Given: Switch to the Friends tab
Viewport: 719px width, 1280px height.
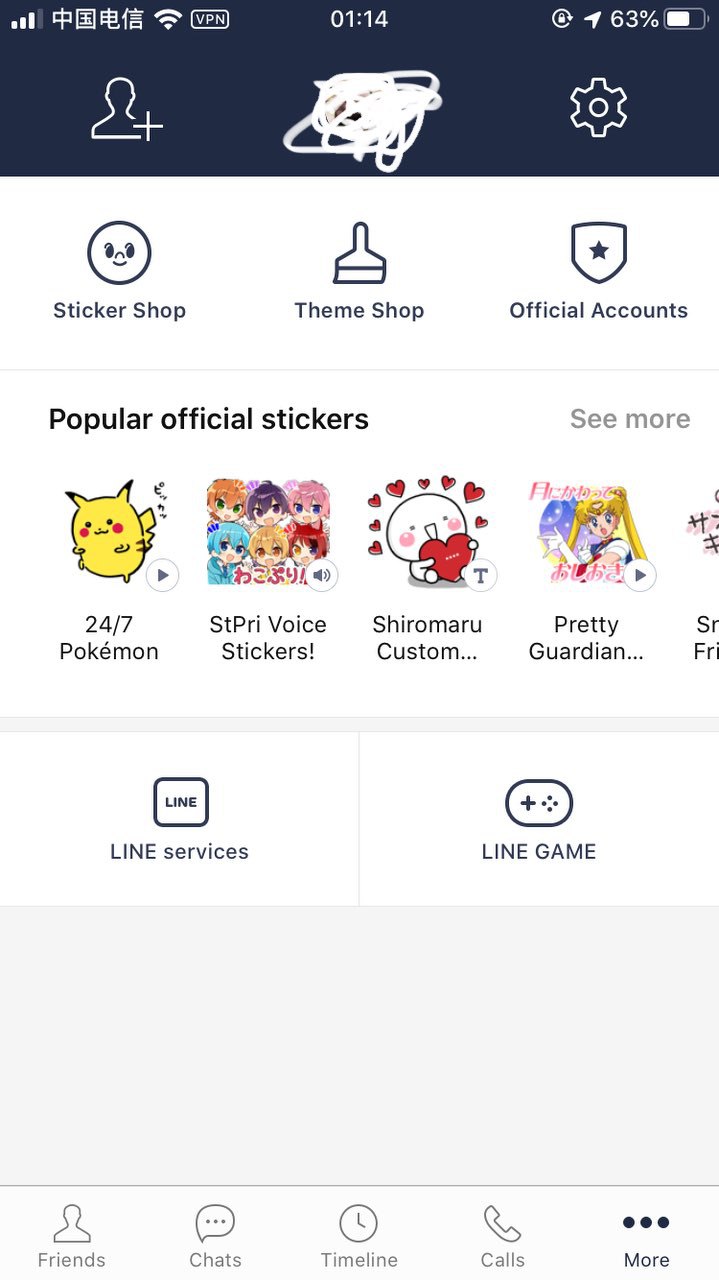Looking at the screenshot, I should (71, 1236).
